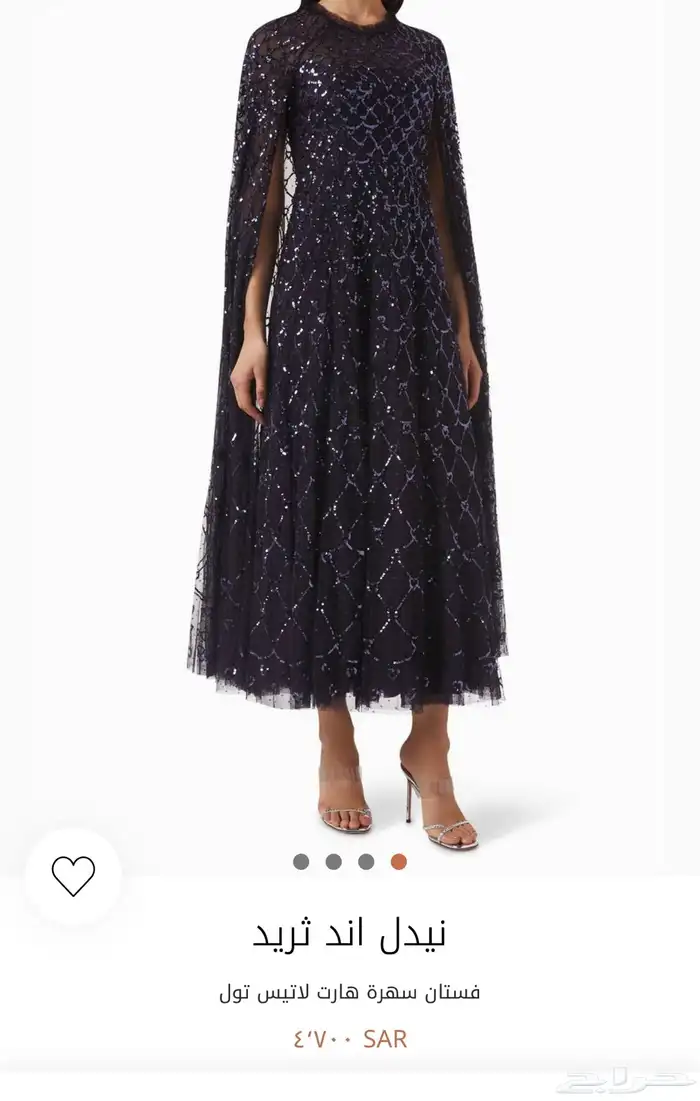
Task: Jump to the first product image dot
Action: [301, 861]
